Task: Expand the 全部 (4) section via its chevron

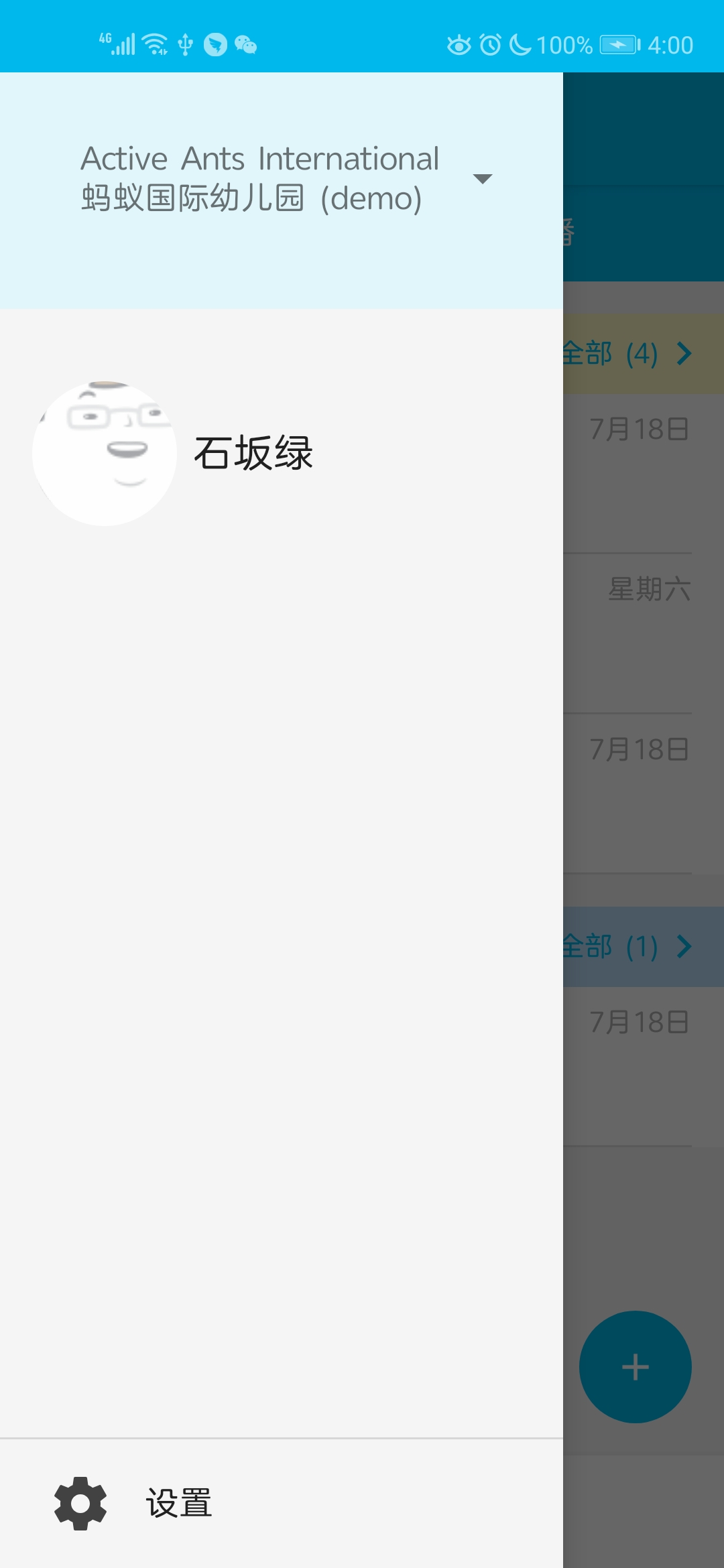Action: pyautogui.click(x=685, y=354)
